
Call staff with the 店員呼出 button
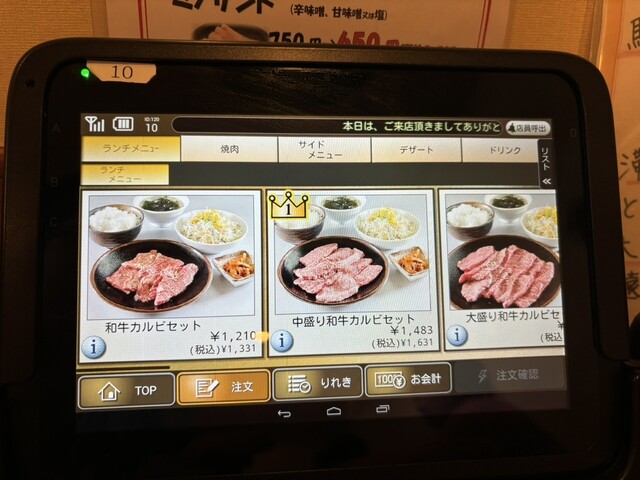pyautogui.click(x=529, y=127)
